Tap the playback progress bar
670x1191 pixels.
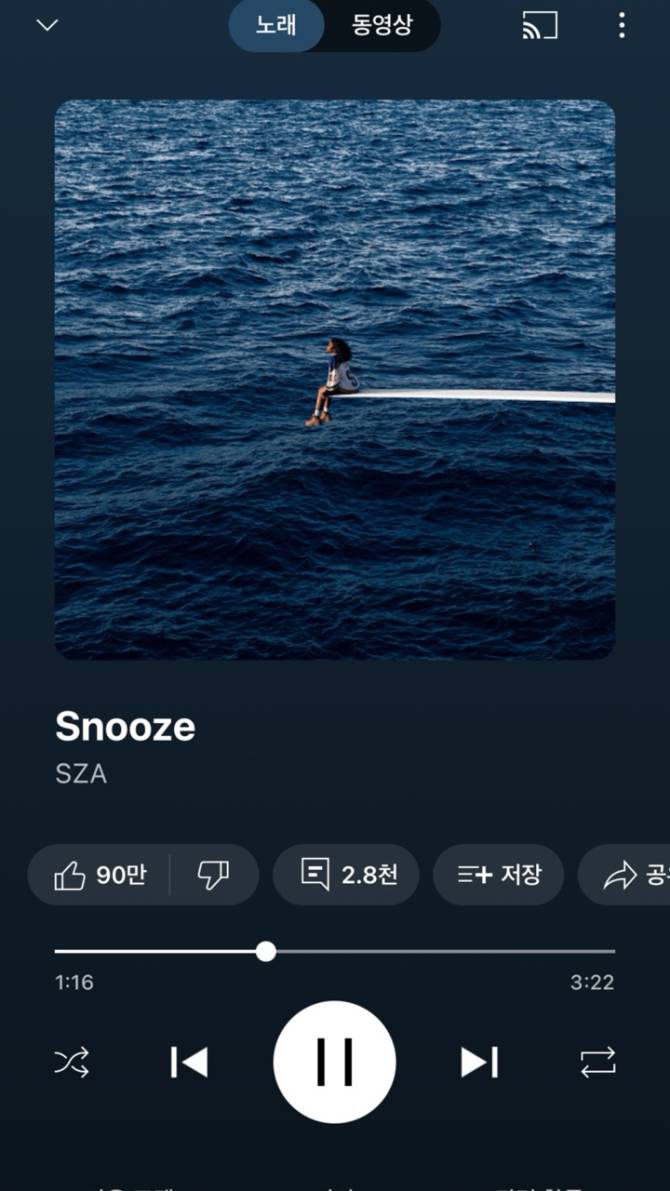[x=400, y=951]
